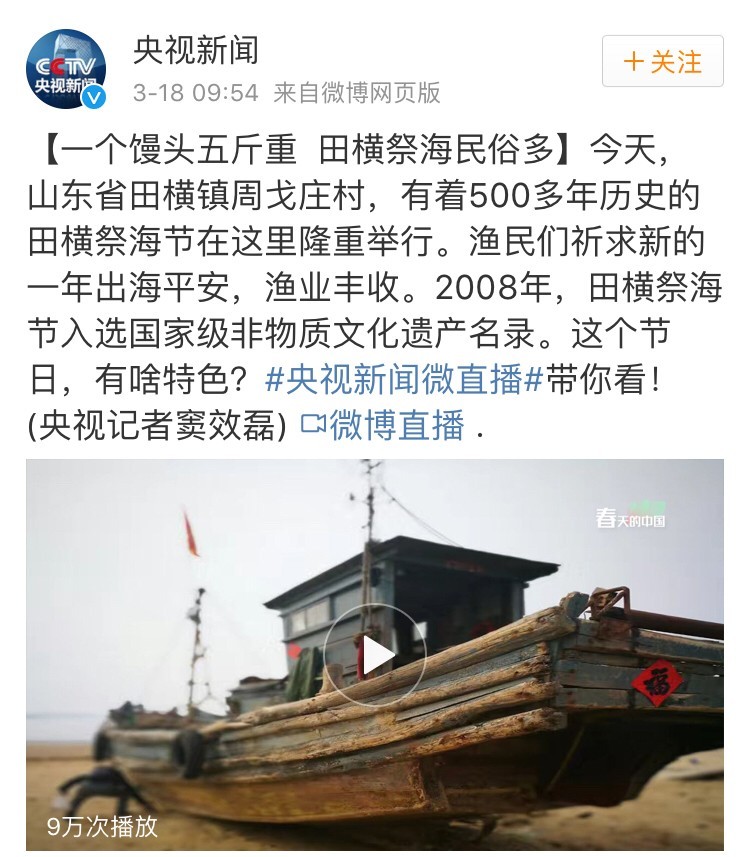
Task: Open hashtag #央视新闻微直播#
Action: coord(406,381)
